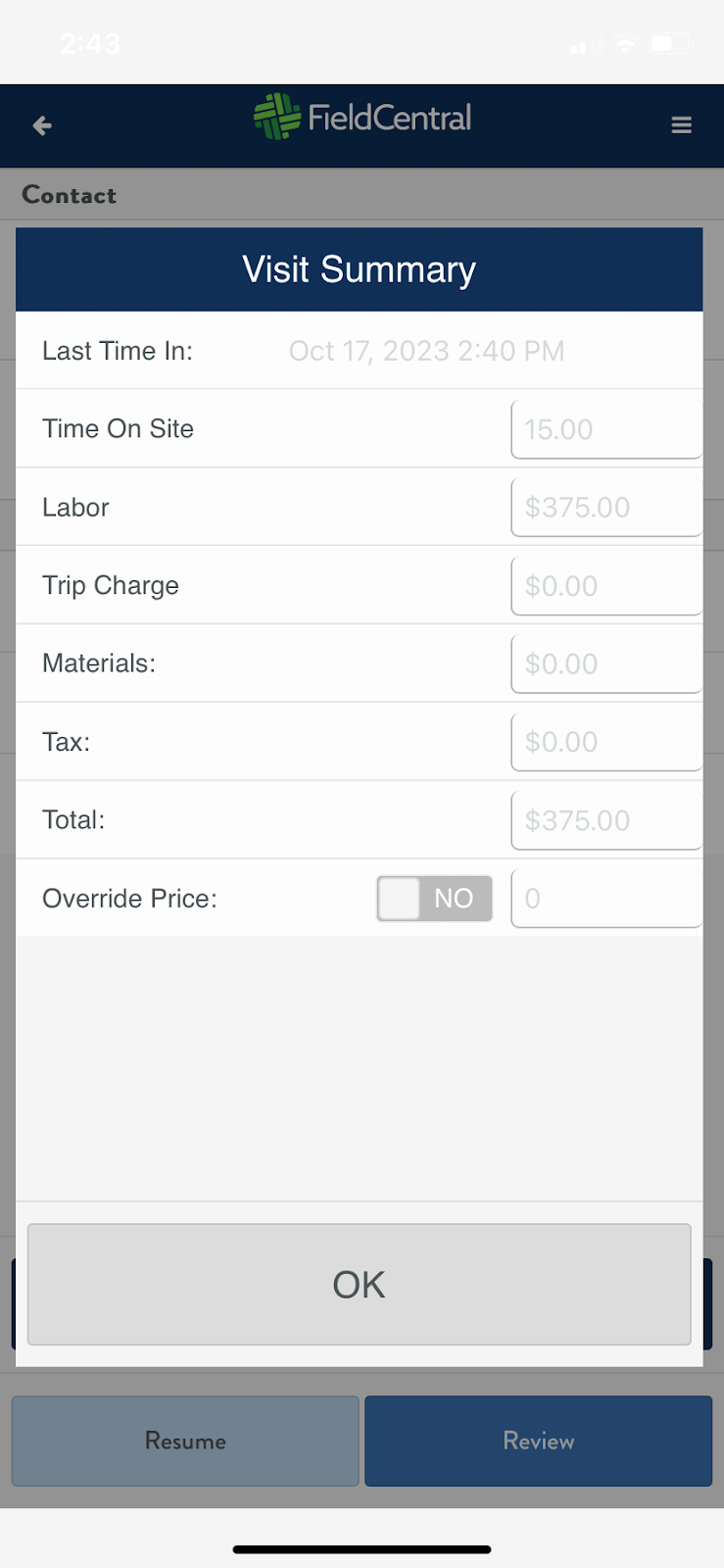Edit the Materials amount field
The height and width of the screenshot is (1568, 724).
click(606, 664)
